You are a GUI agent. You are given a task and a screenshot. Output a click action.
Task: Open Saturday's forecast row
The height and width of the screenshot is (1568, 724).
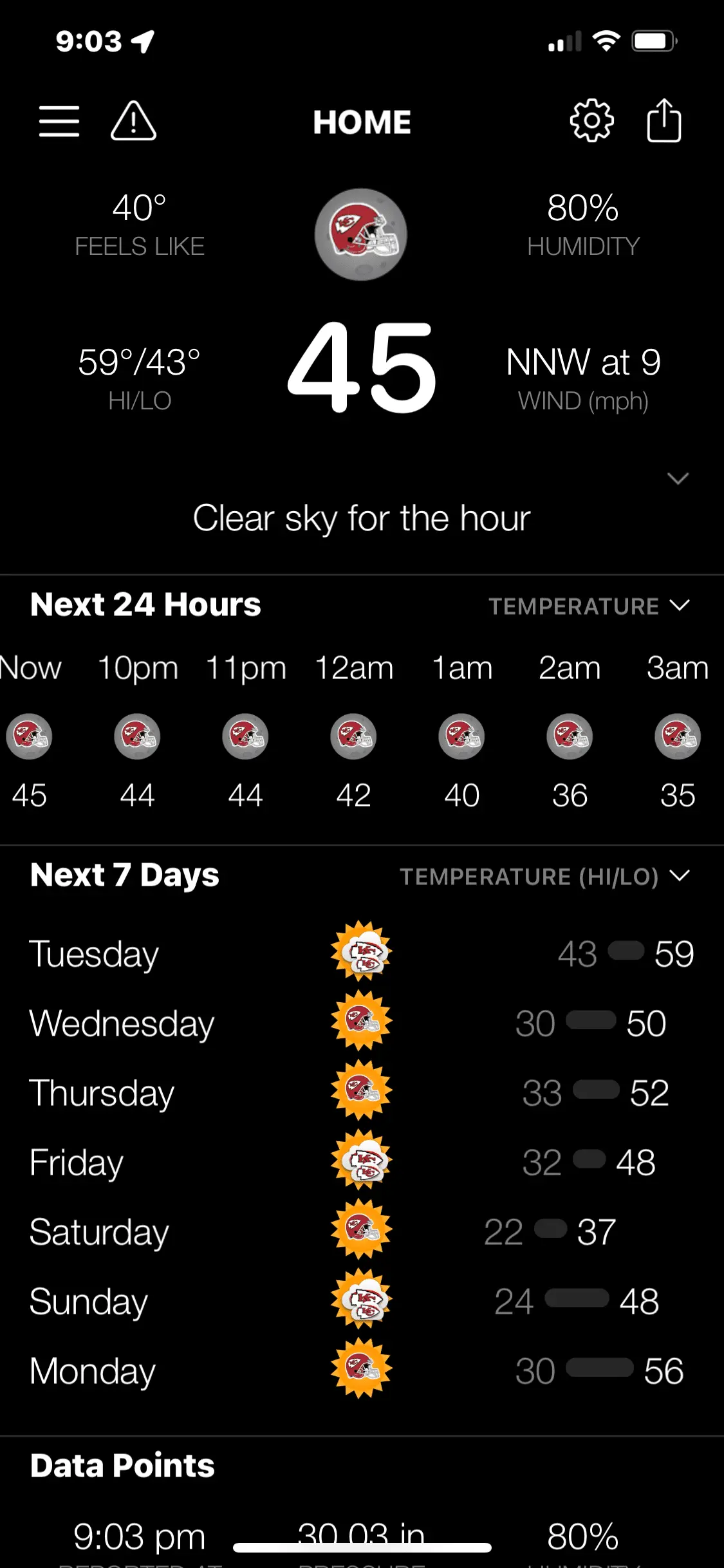click(x=362, y=1231)
